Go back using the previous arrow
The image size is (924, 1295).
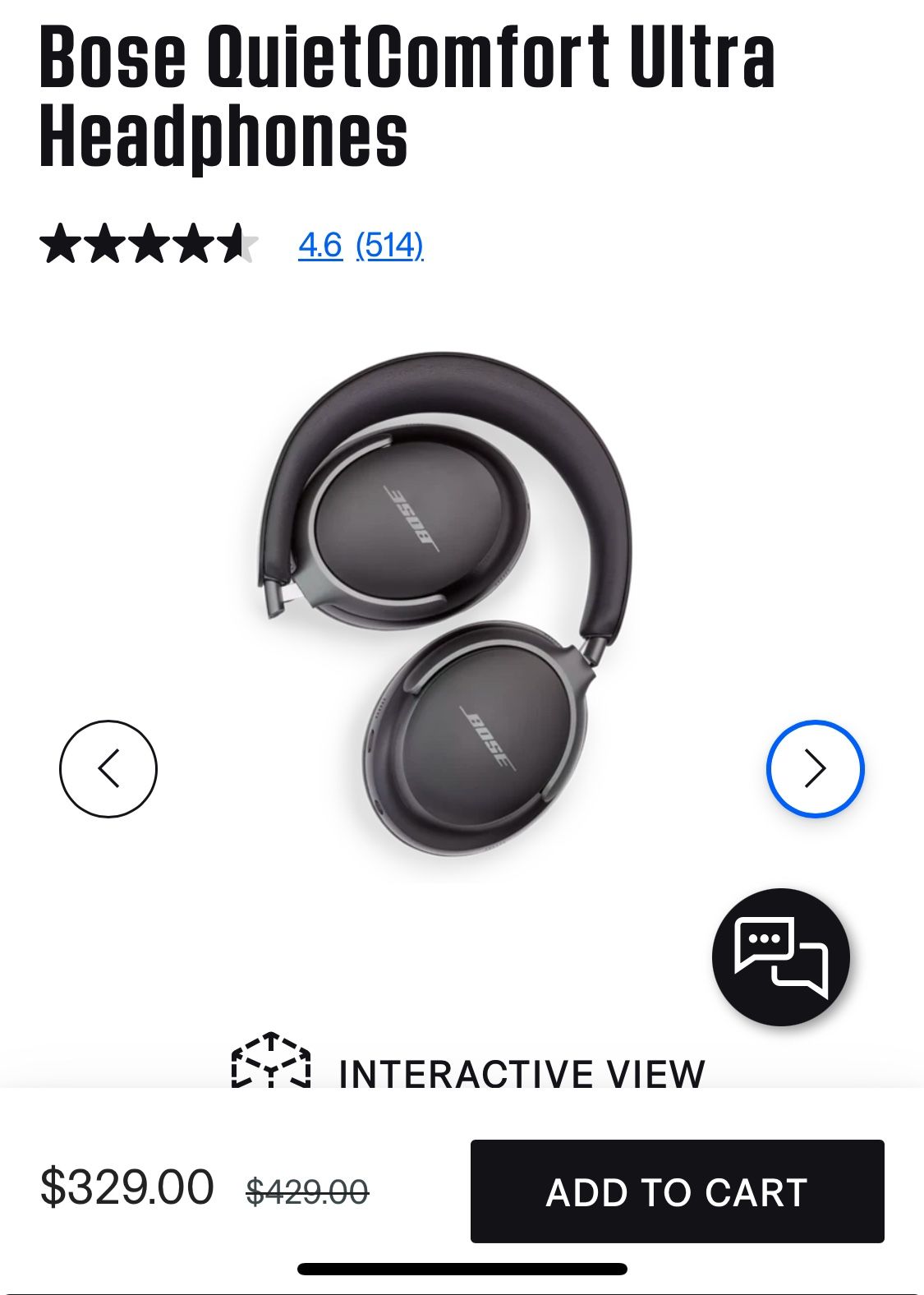108,768
